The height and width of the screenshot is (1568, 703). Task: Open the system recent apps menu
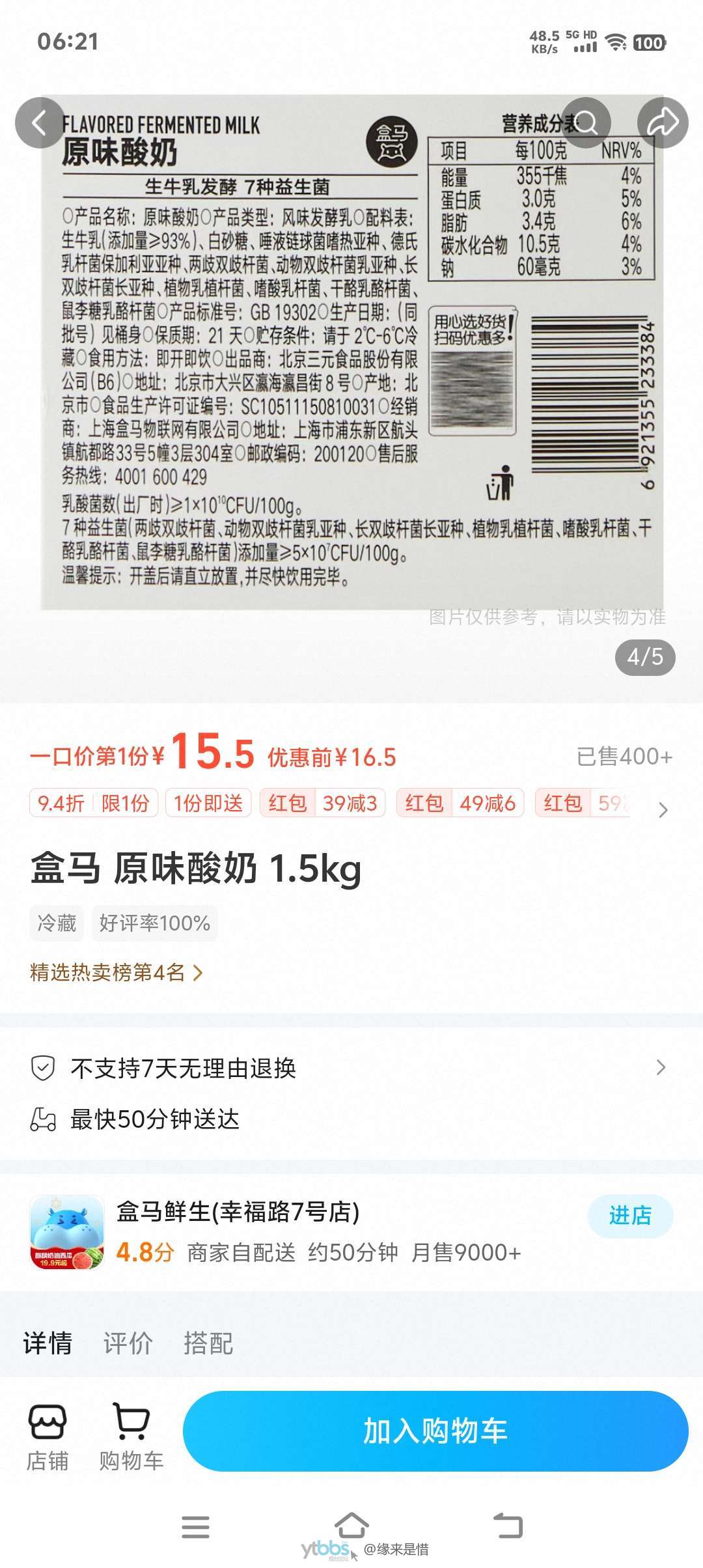point(195,1526)
